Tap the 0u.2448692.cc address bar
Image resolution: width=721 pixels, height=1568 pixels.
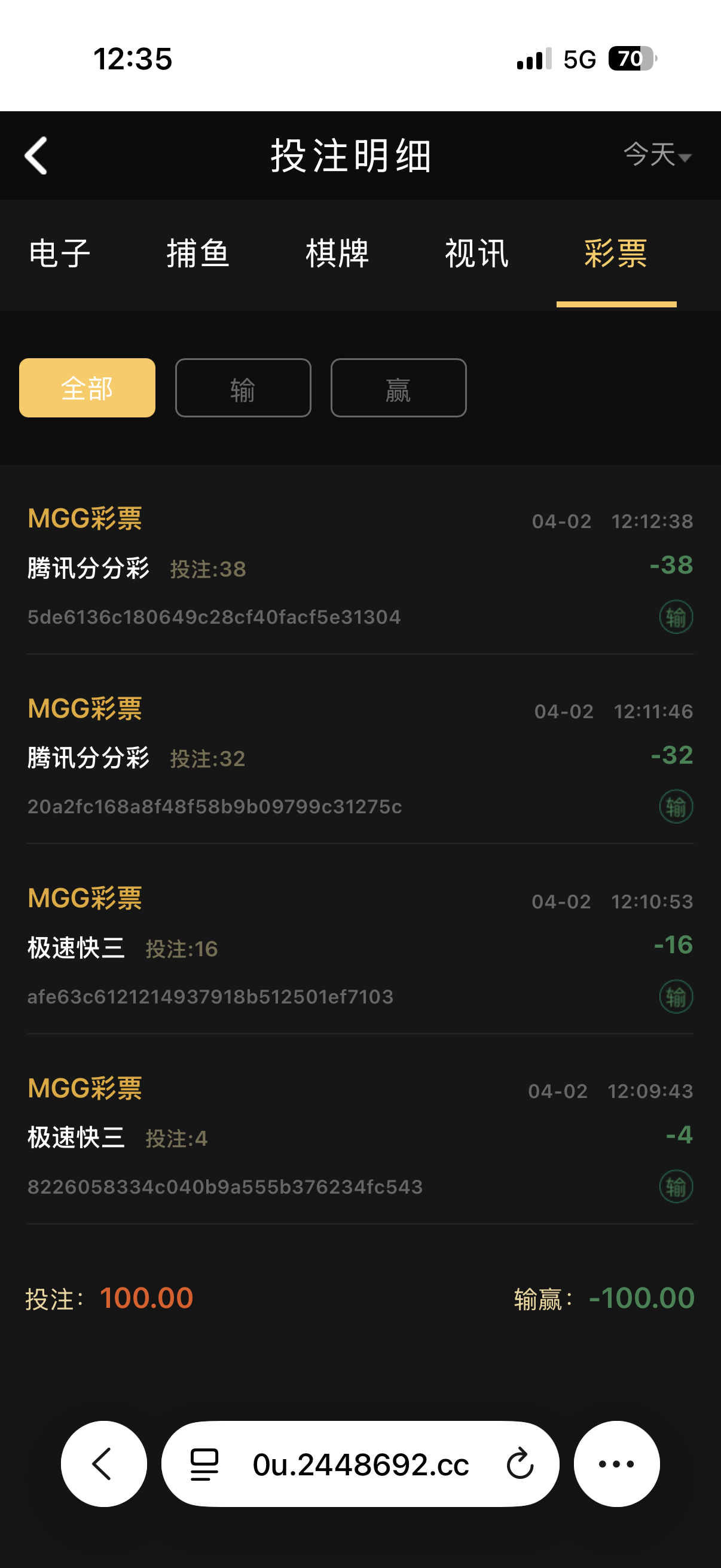360,1464
